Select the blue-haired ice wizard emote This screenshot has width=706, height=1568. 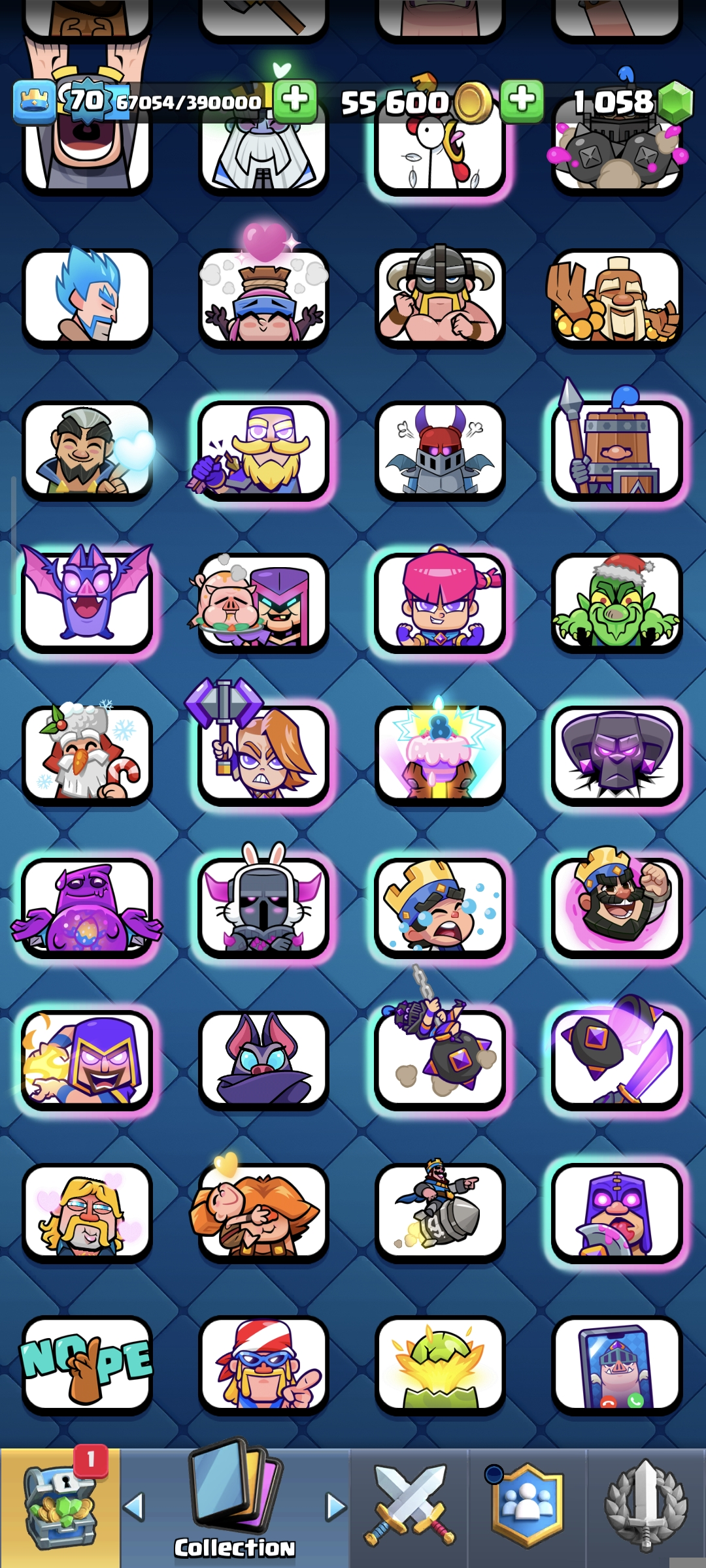pos(87,298)
